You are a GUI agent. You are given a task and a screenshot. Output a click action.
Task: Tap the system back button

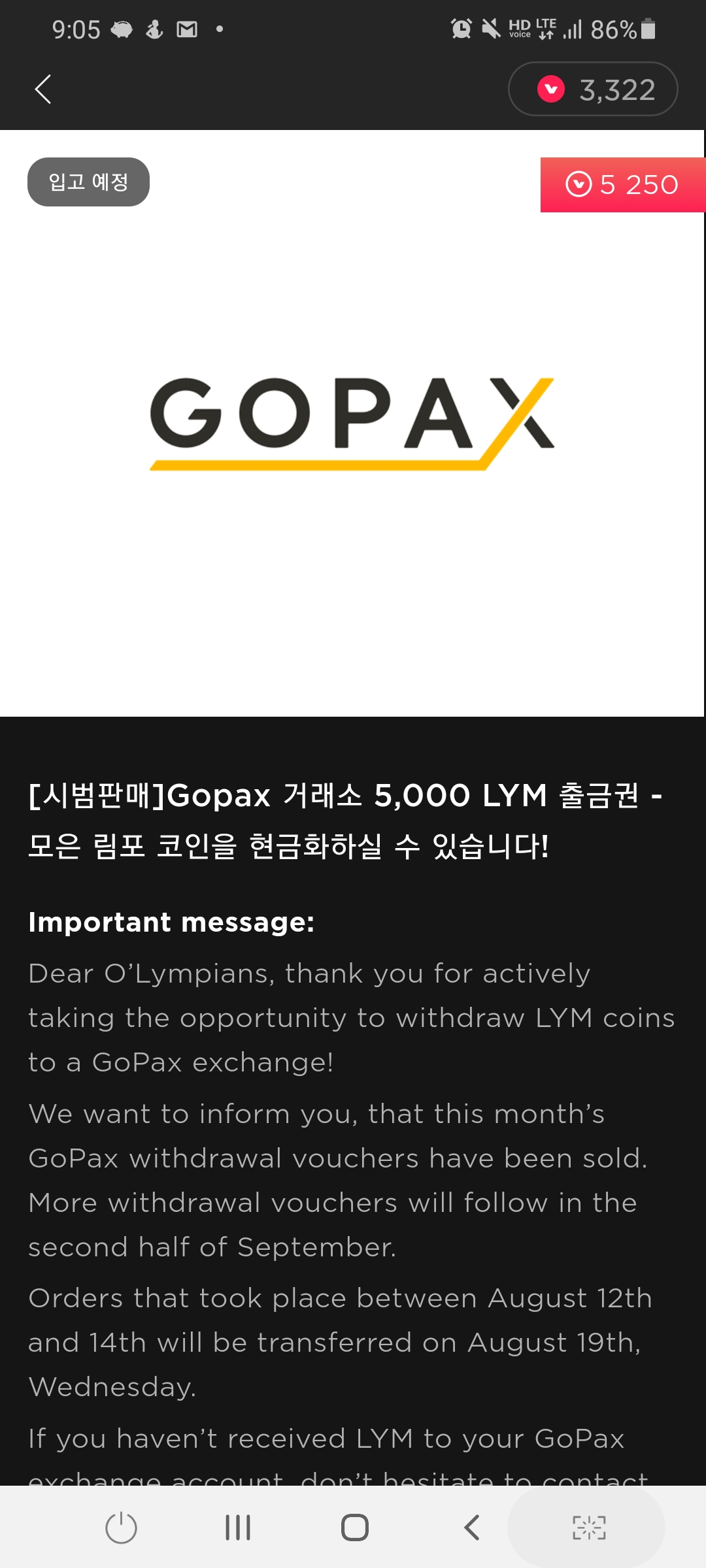pos(472,1527)
